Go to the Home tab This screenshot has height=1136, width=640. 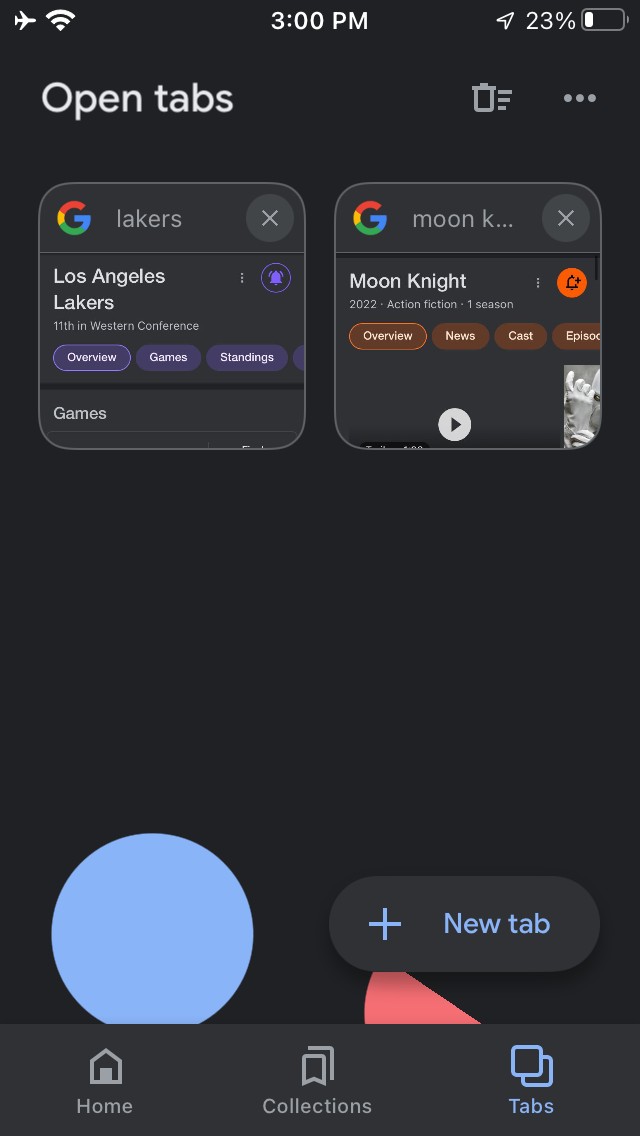pyautogui.click(x=105, y=1081)
